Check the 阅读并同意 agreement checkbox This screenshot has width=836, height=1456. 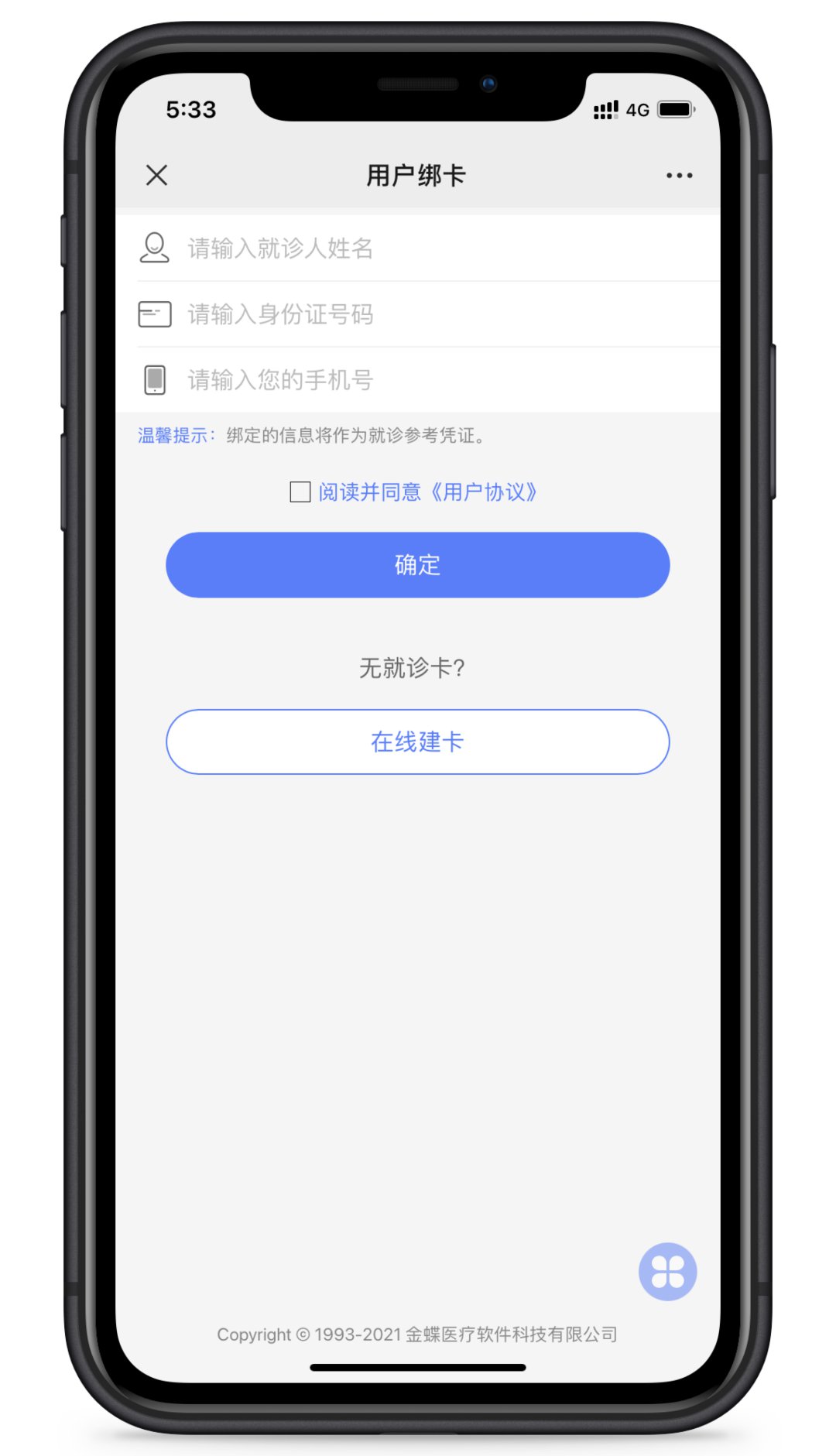[300, 492]
